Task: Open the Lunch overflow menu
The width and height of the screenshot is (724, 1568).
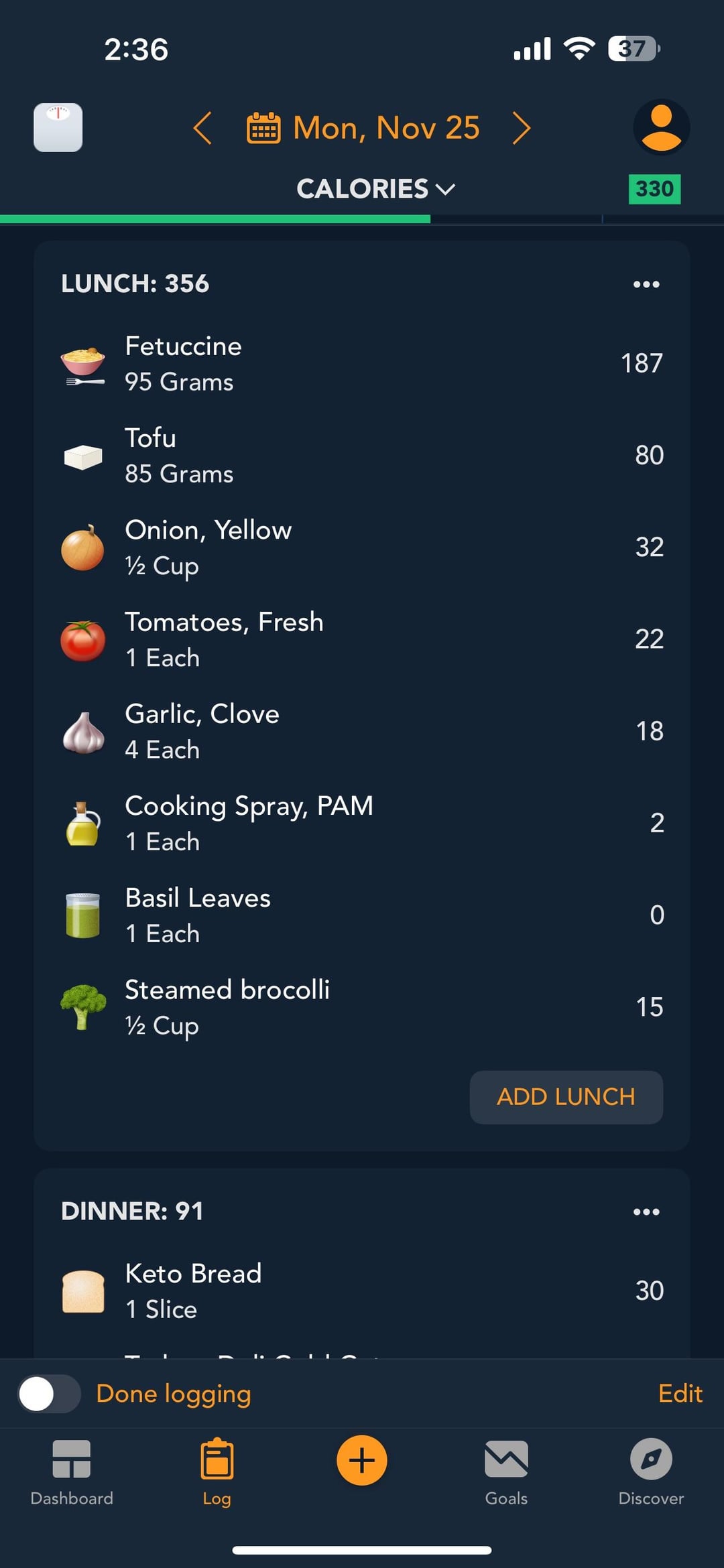Action: click(646, 284)
